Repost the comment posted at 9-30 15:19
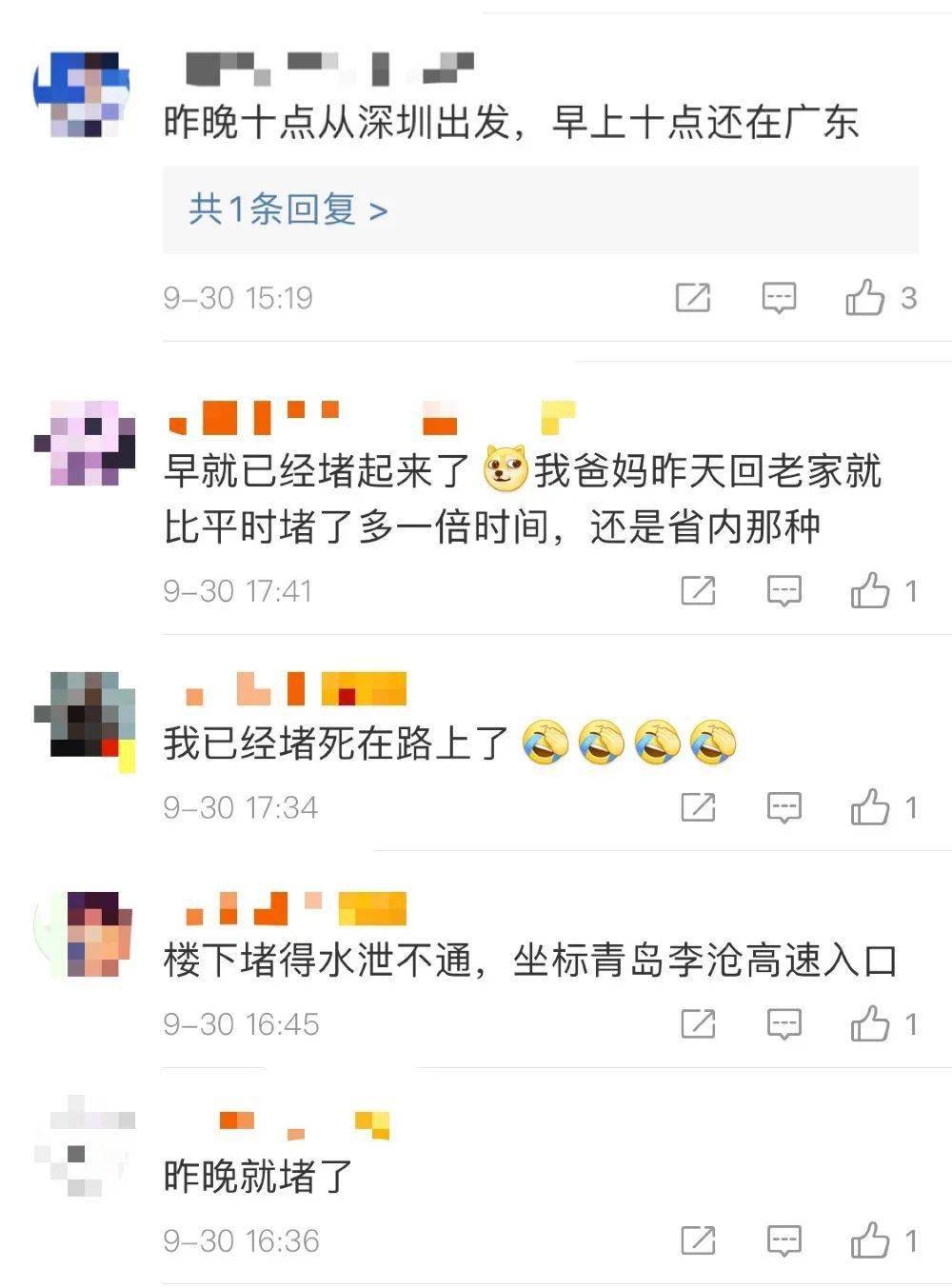952x1288 pixels. (693, 298)
